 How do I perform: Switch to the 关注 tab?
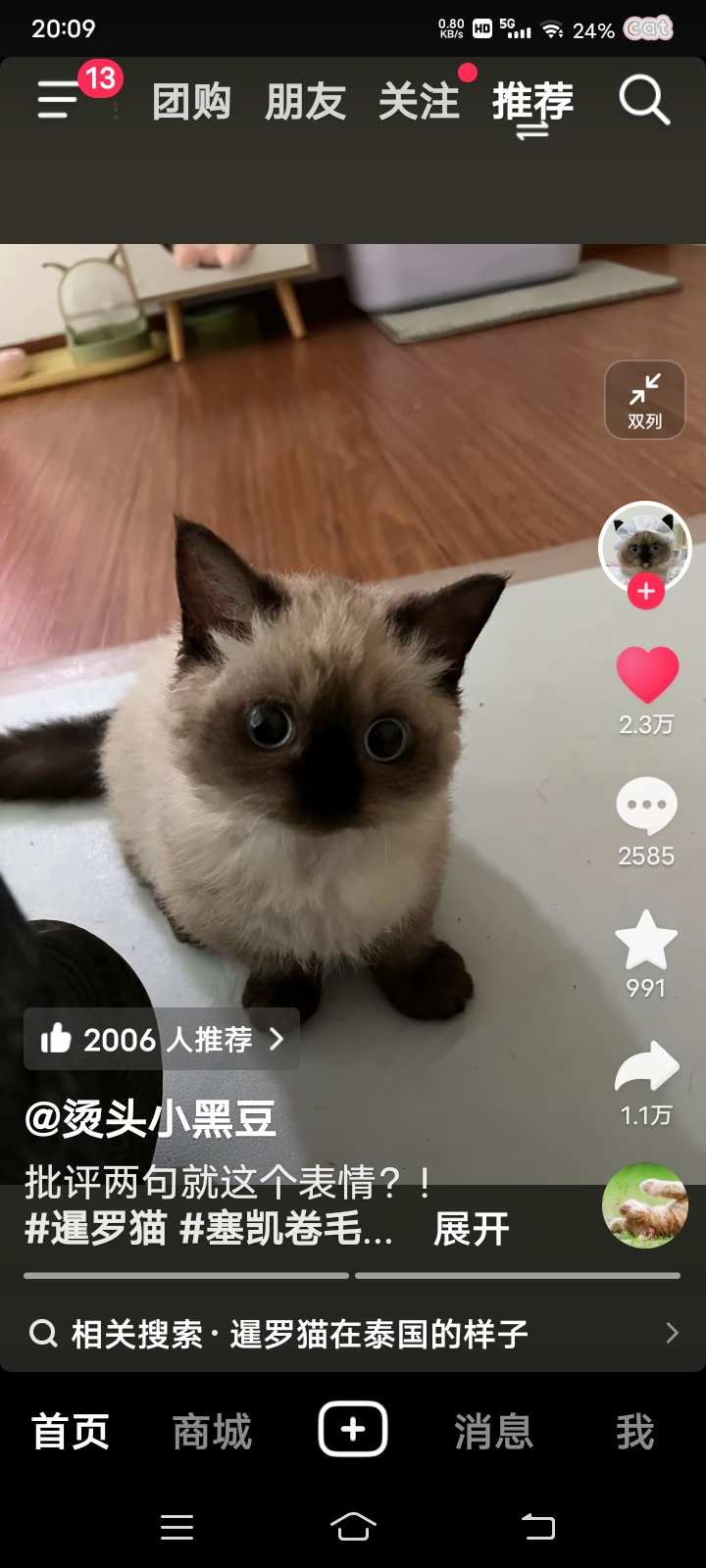(x=419, y=102)
